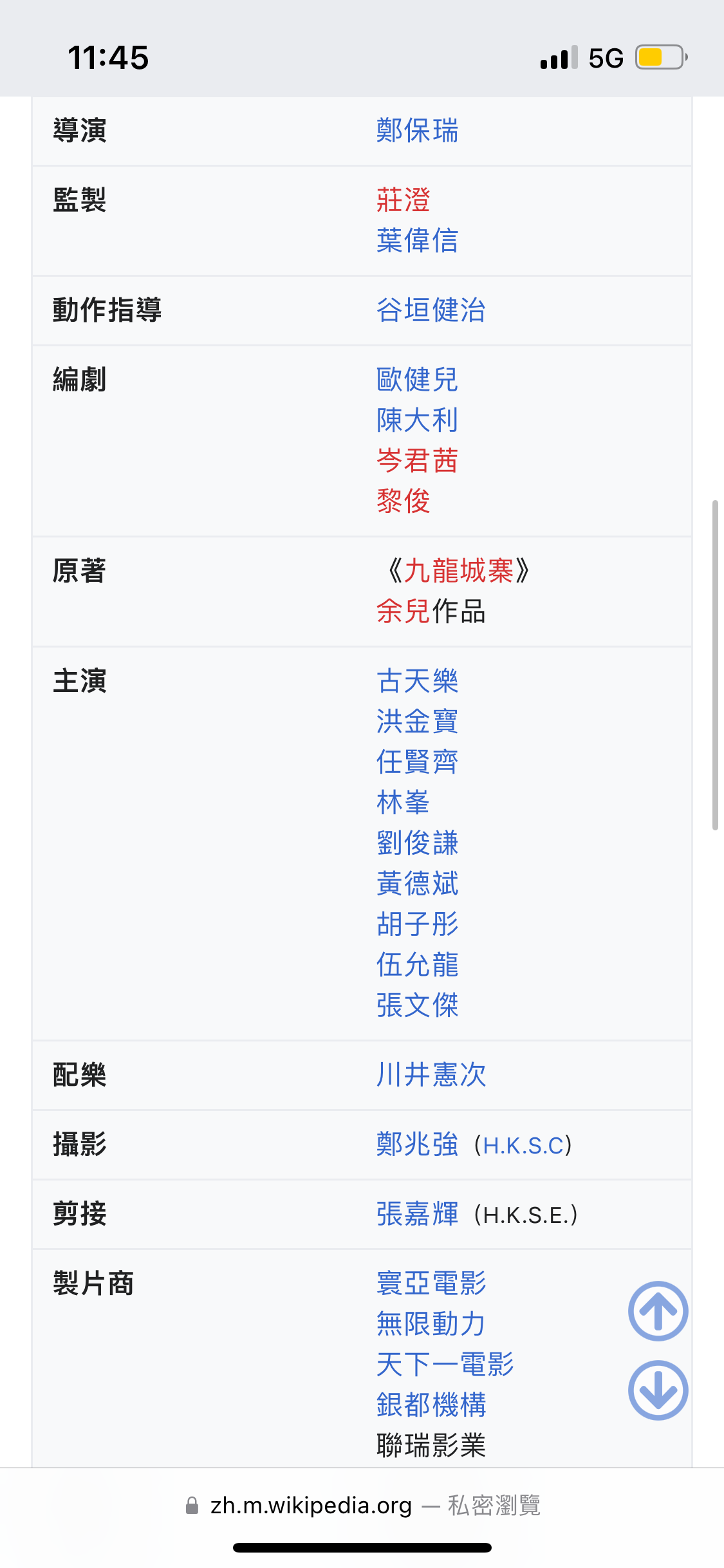Open action director 谷垣健治 link
Viewport: 724px width, 1568px height.
pos(431,310)
